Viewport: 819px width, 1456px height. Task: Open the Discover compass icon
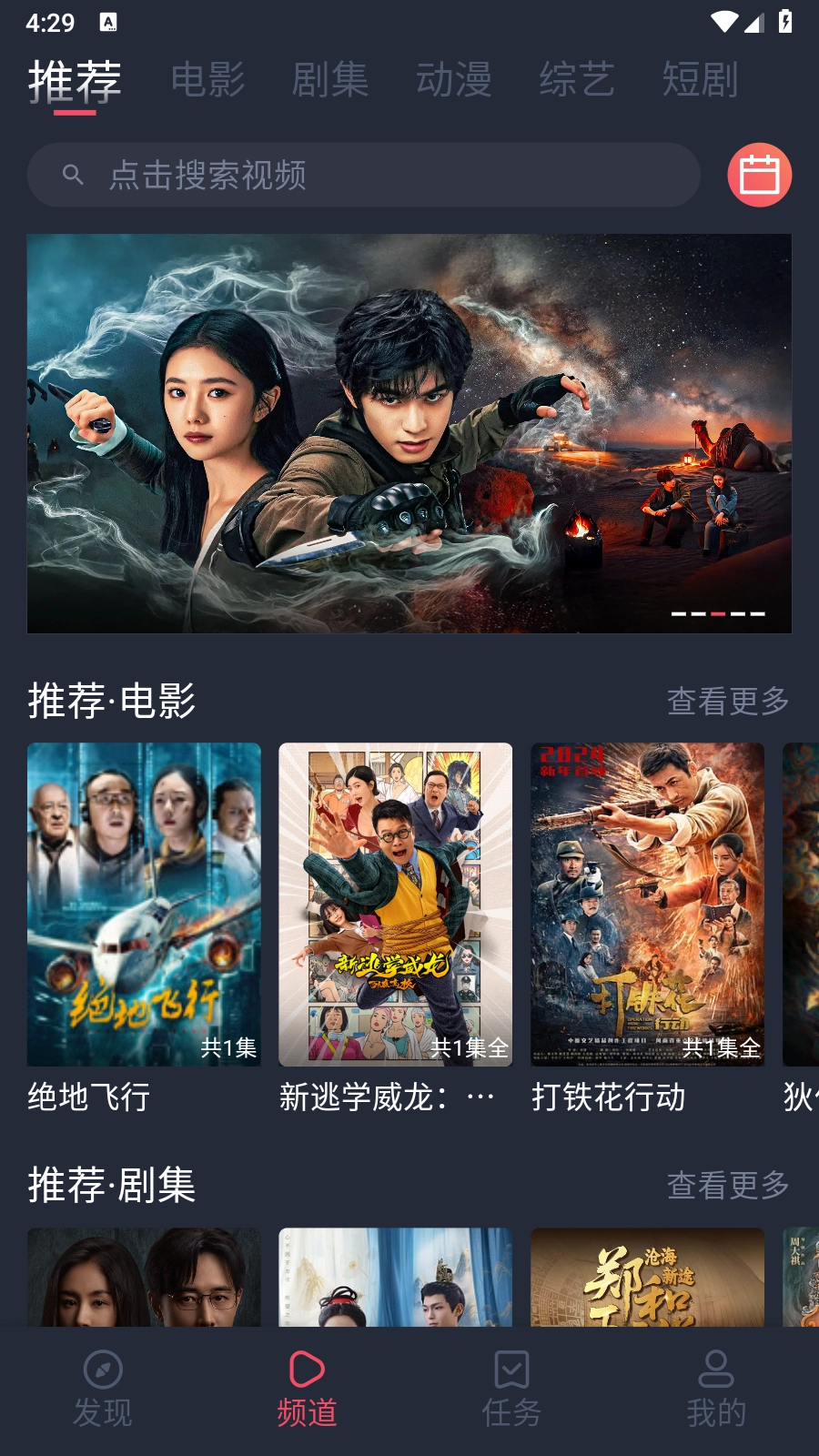102,1369
